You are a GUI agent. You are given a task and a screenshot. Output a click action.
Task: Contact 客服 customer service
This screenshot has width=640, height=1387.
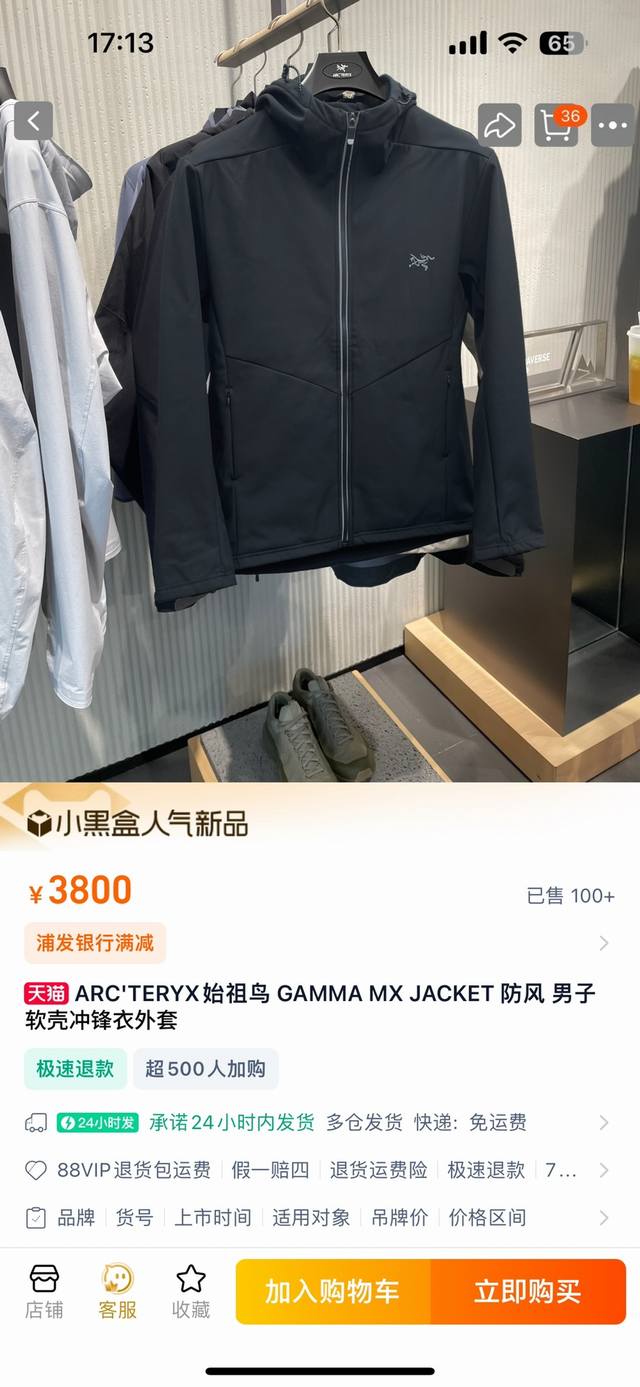pos(117,1291)
